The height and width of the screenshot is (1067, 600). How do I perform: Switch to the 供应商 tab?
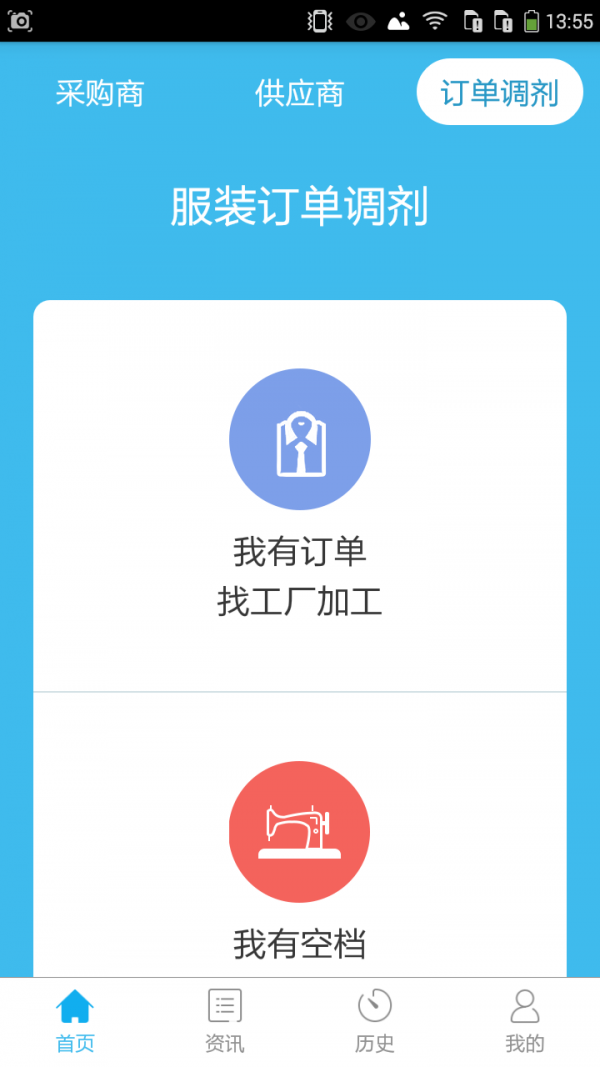pyautogui.click(x=299, y=93)
